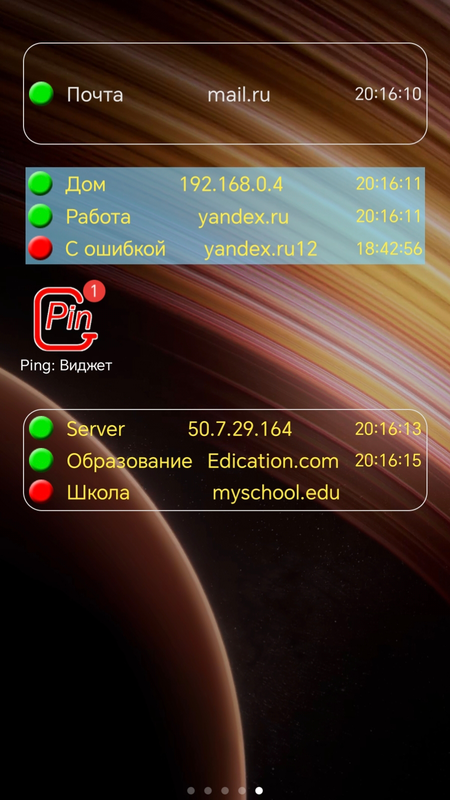Tap the Почта mail.ru ping widget
The image size is (450, 800).
[x=225, y=94]
